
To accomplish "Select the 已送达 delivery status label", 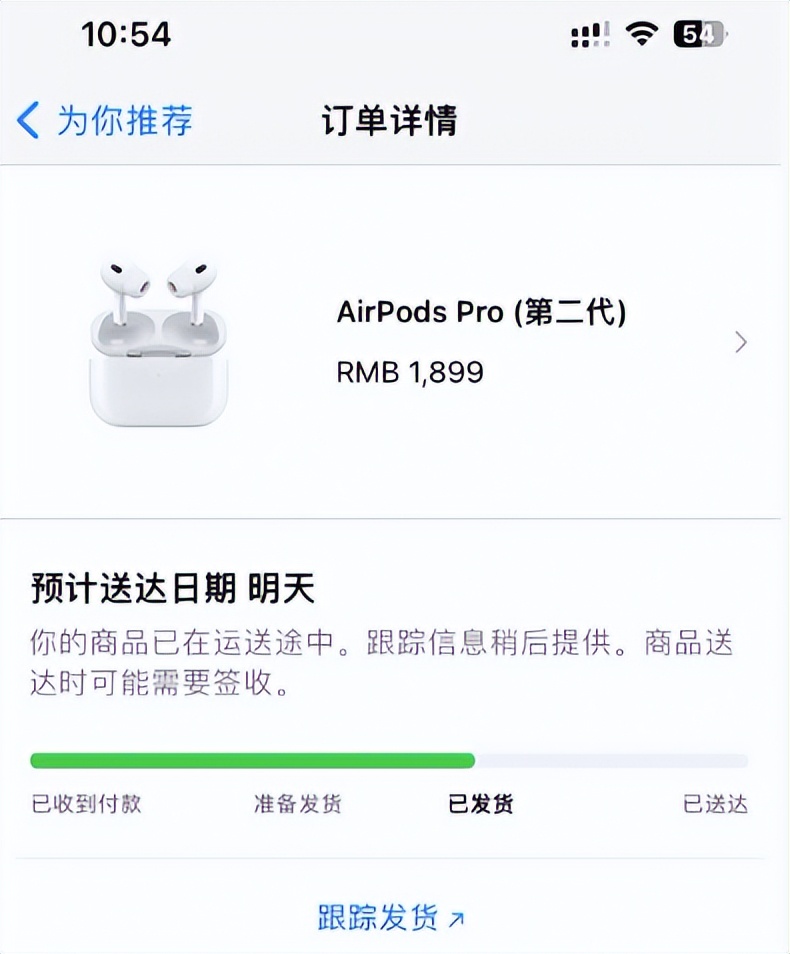I will click(718, 804).
